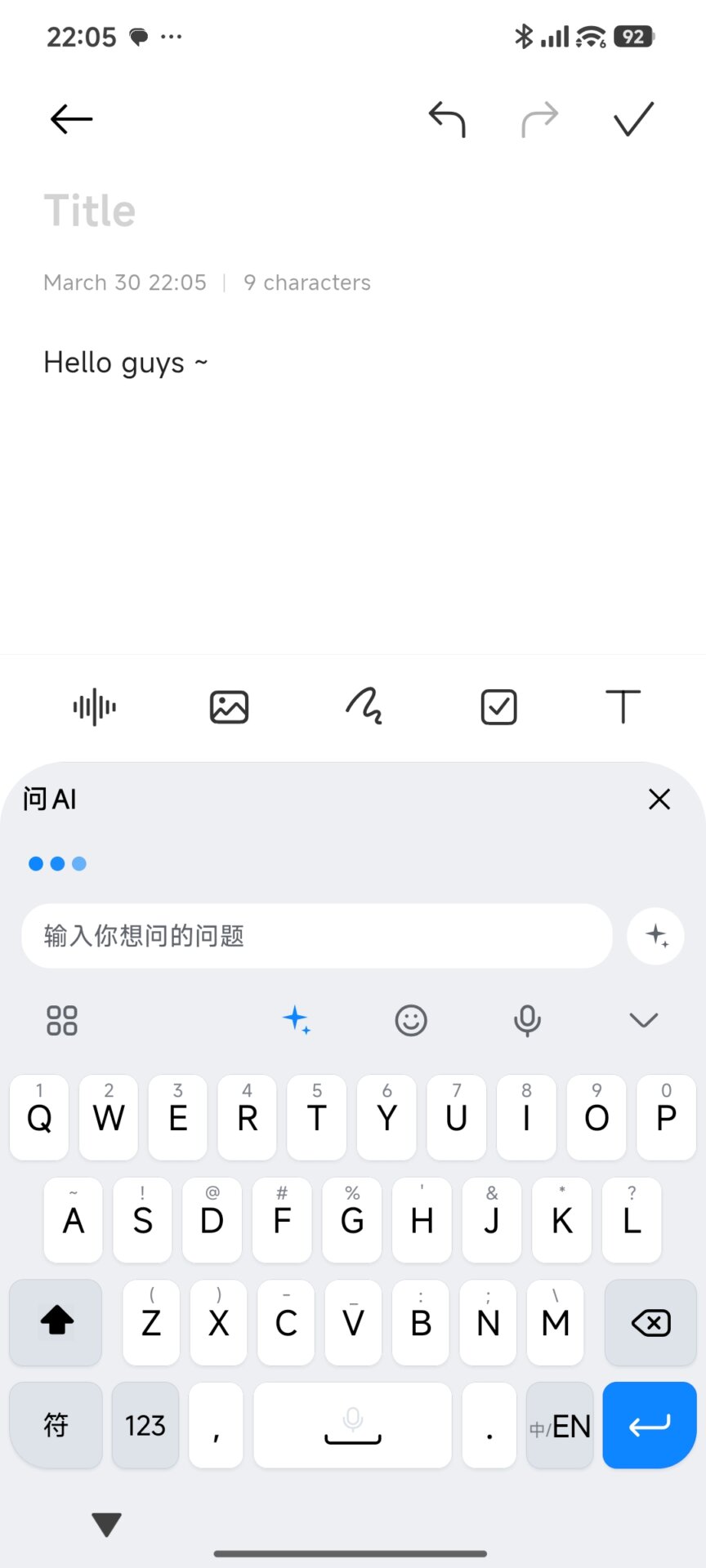Tap the undo arrow
Screen dimensions: 706x1568
(448, 119)
